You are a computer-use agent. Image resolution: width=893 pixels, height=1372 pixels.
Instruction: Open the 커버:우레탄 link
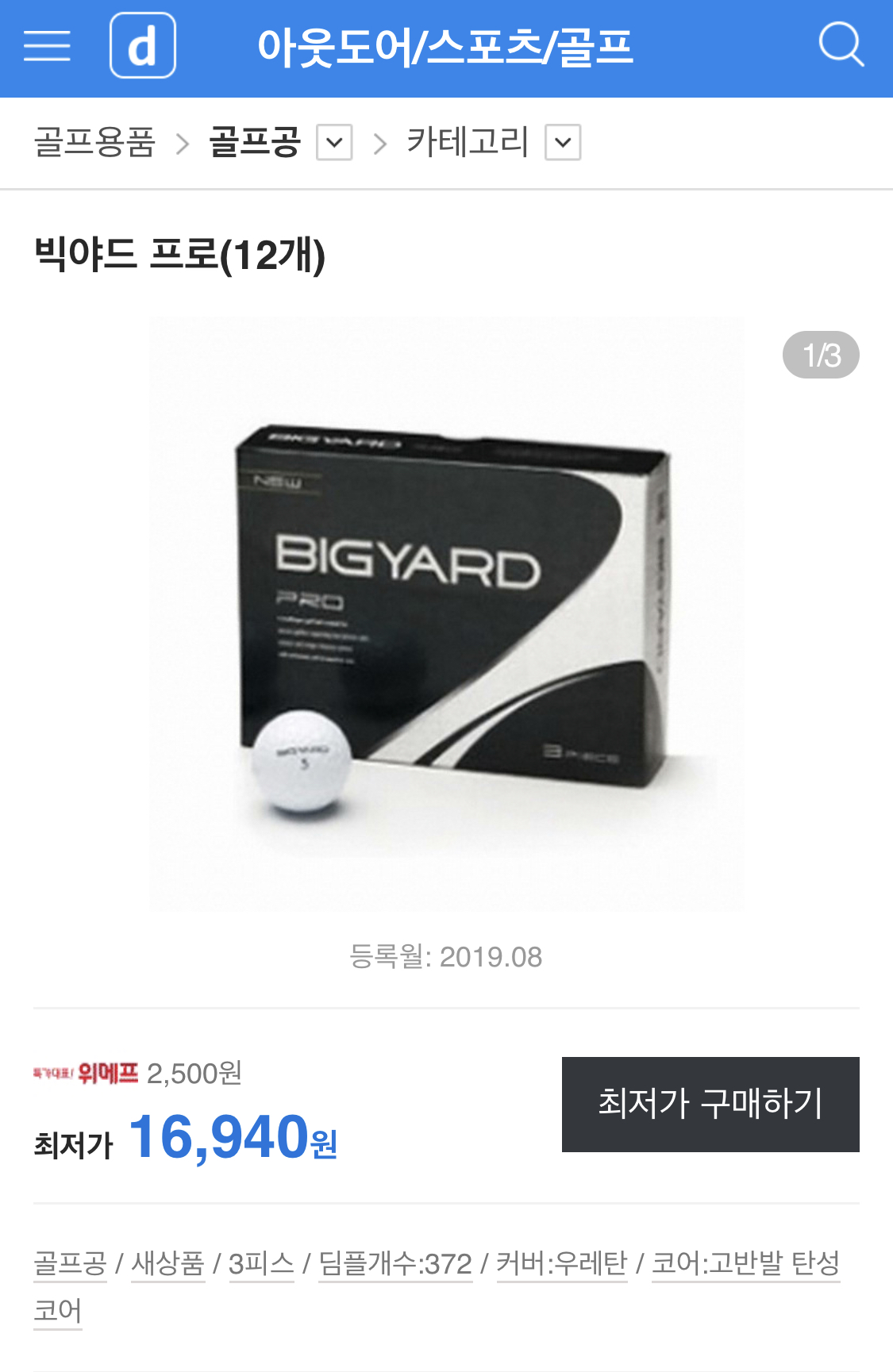561,1262
